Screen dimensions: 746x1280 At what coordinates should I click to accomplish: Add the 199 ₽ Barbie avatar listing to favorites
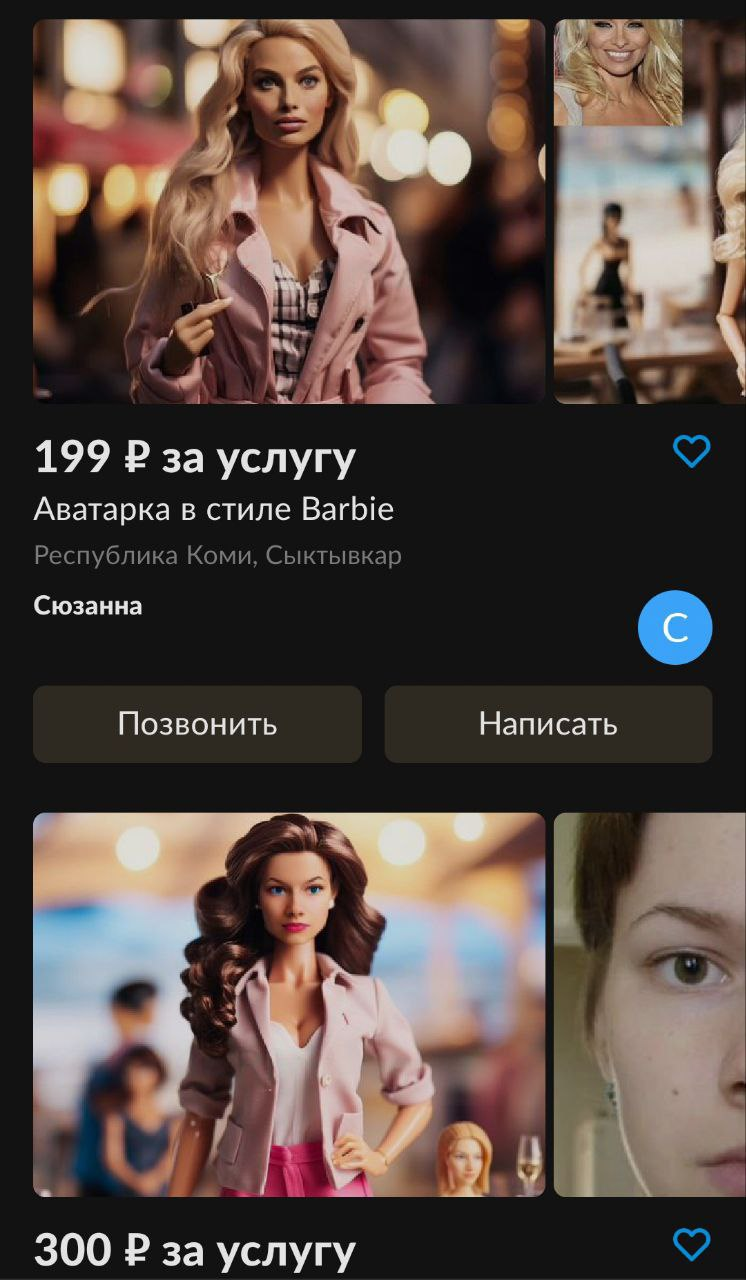pos(691,452)
